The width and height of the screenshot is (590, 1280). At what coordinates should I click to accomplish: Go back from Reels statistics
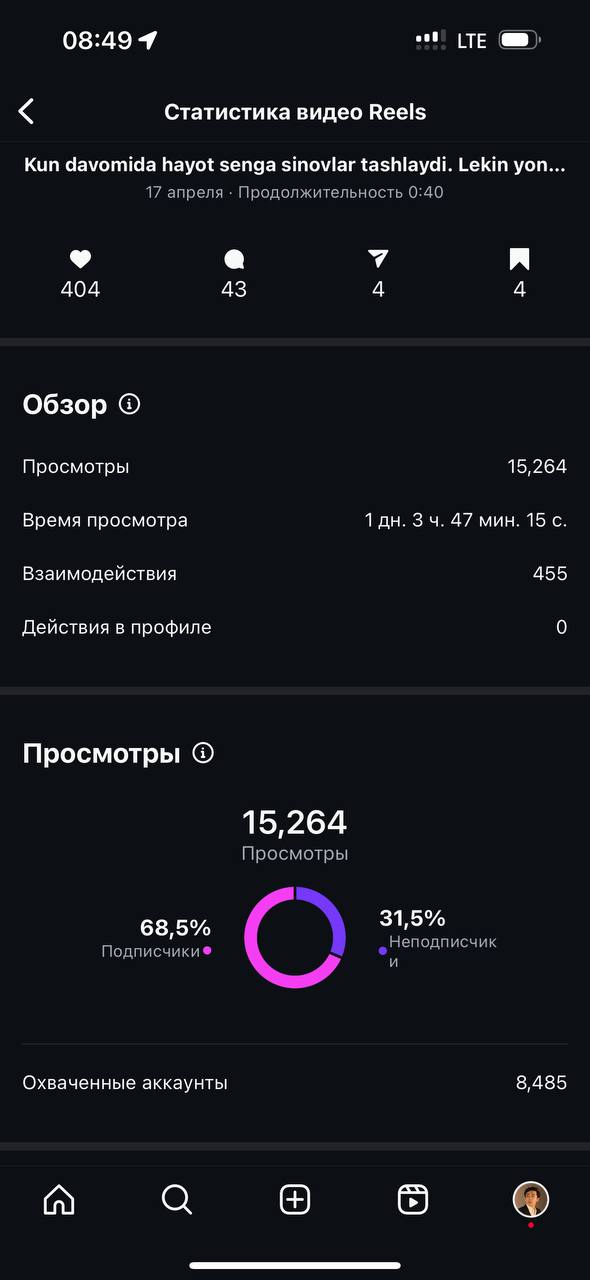pyautogui.click(x=27, y=111)
